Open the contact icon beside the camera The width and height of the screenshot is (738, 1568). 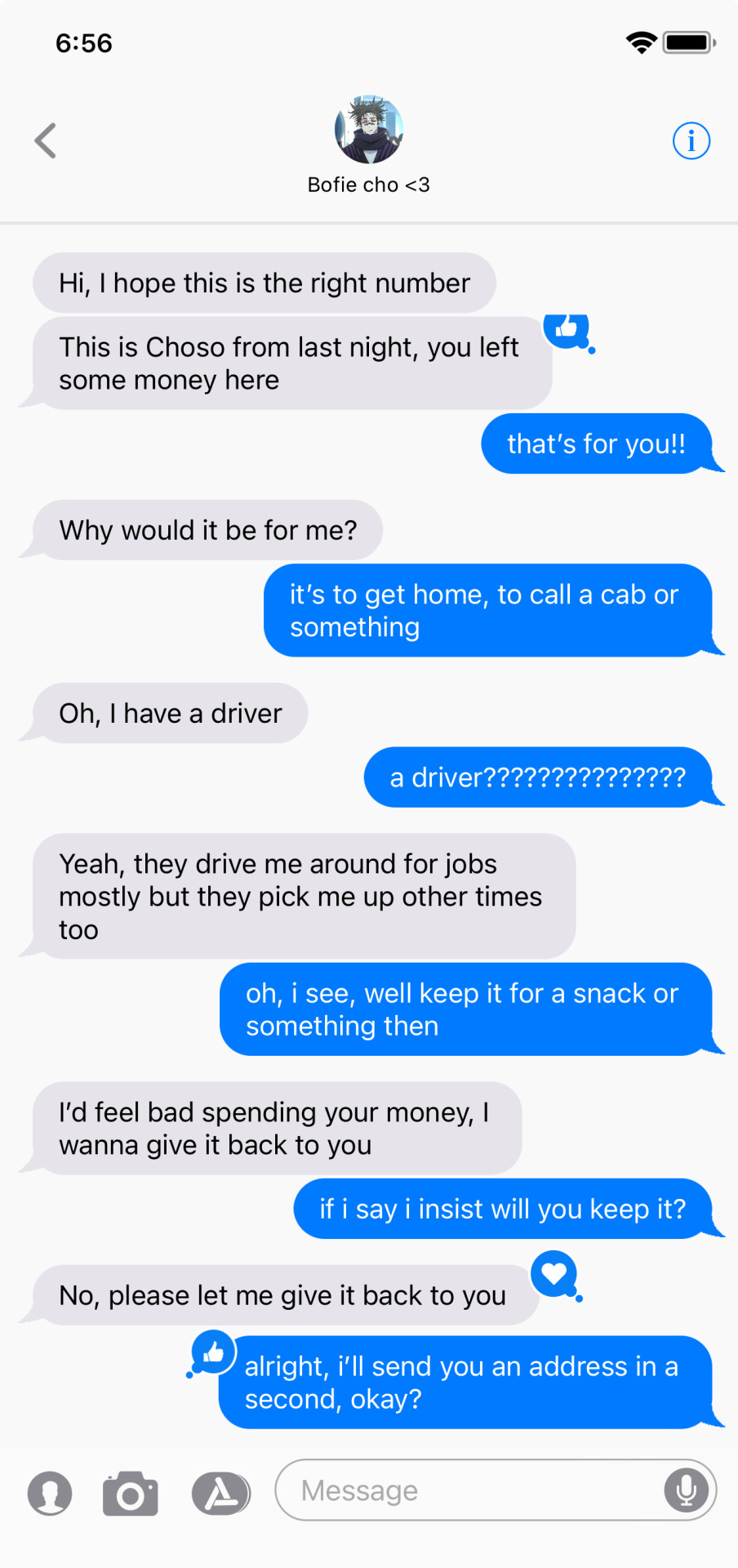(x=50, y=1493)
